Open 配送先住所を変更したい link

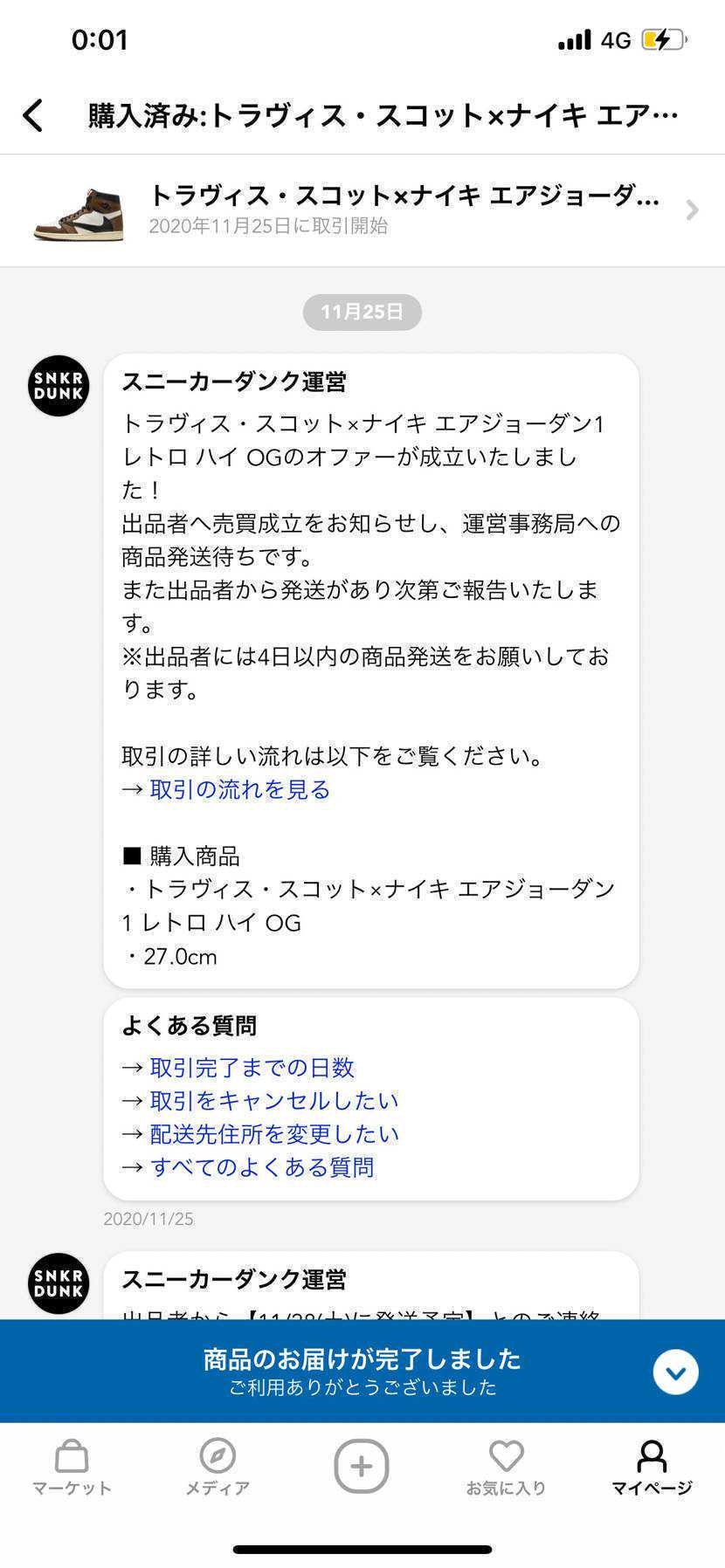273,1133
